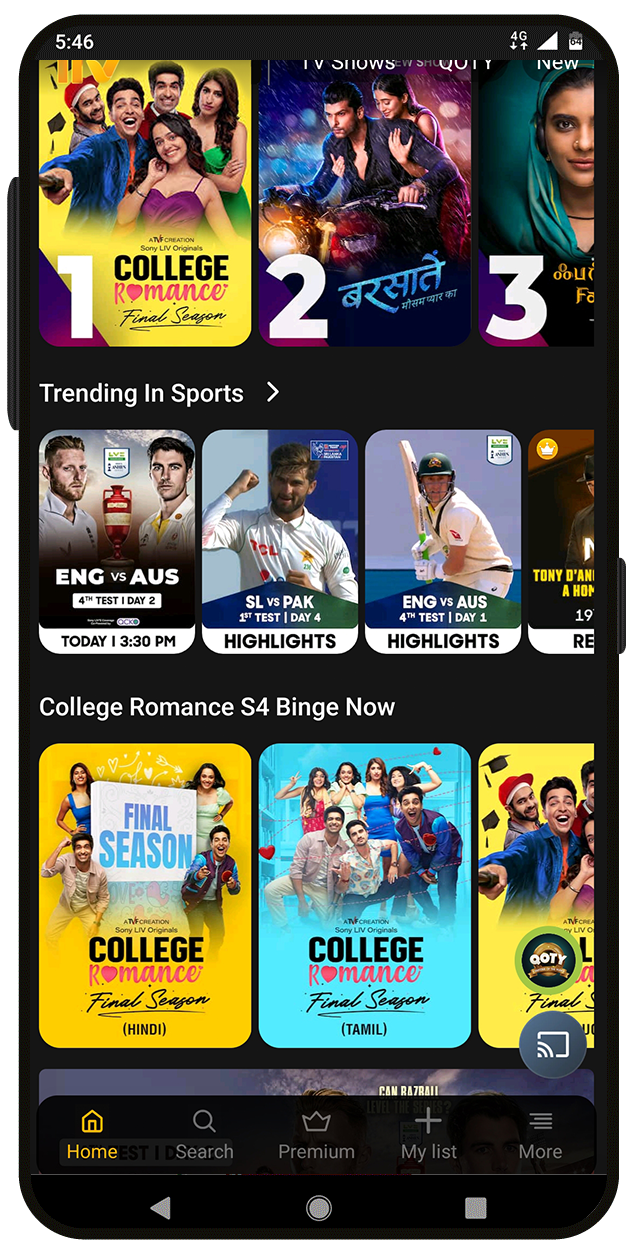The image size is (633, 1253).
Task: Tap the cast to TV button
Action: pyautogui.click(x=553, y=1045)
